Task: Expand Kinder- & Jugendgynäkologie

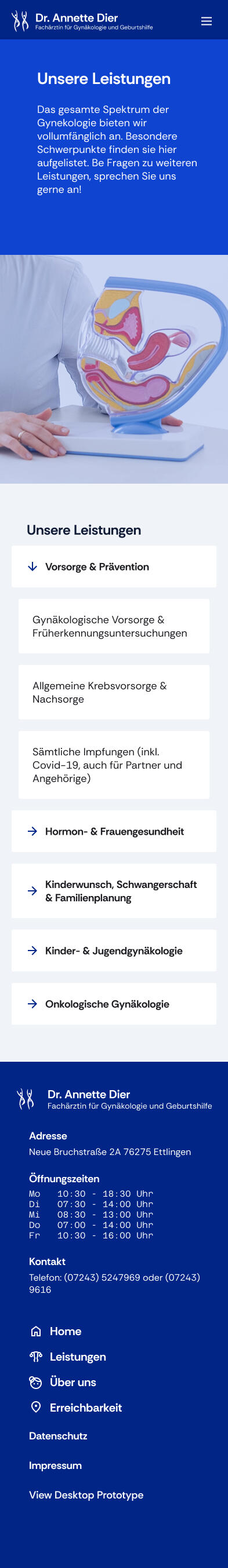Action: (x=114, y=951)
